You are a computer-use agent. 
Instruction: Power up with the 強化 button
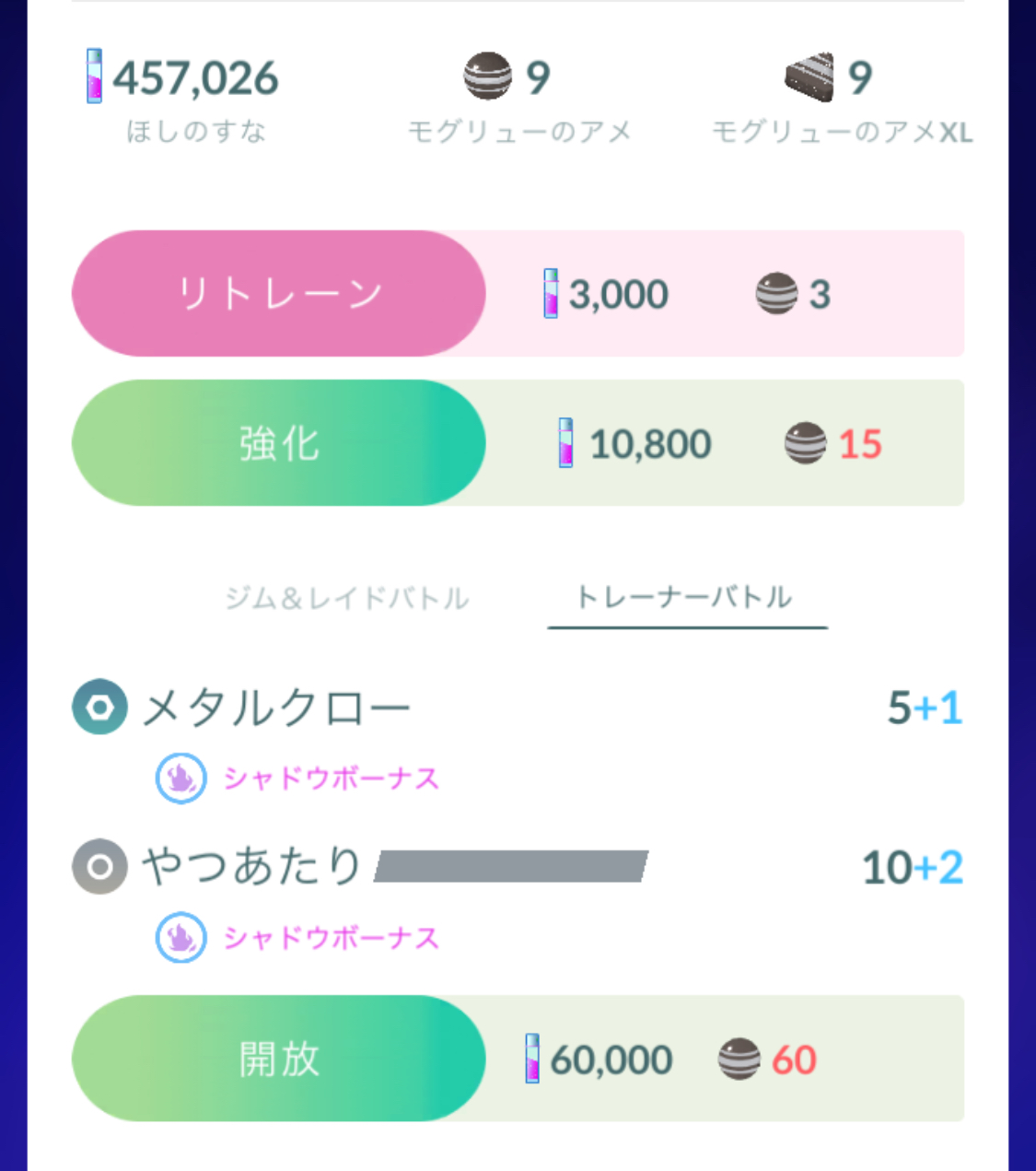click(x=278, y=443)
